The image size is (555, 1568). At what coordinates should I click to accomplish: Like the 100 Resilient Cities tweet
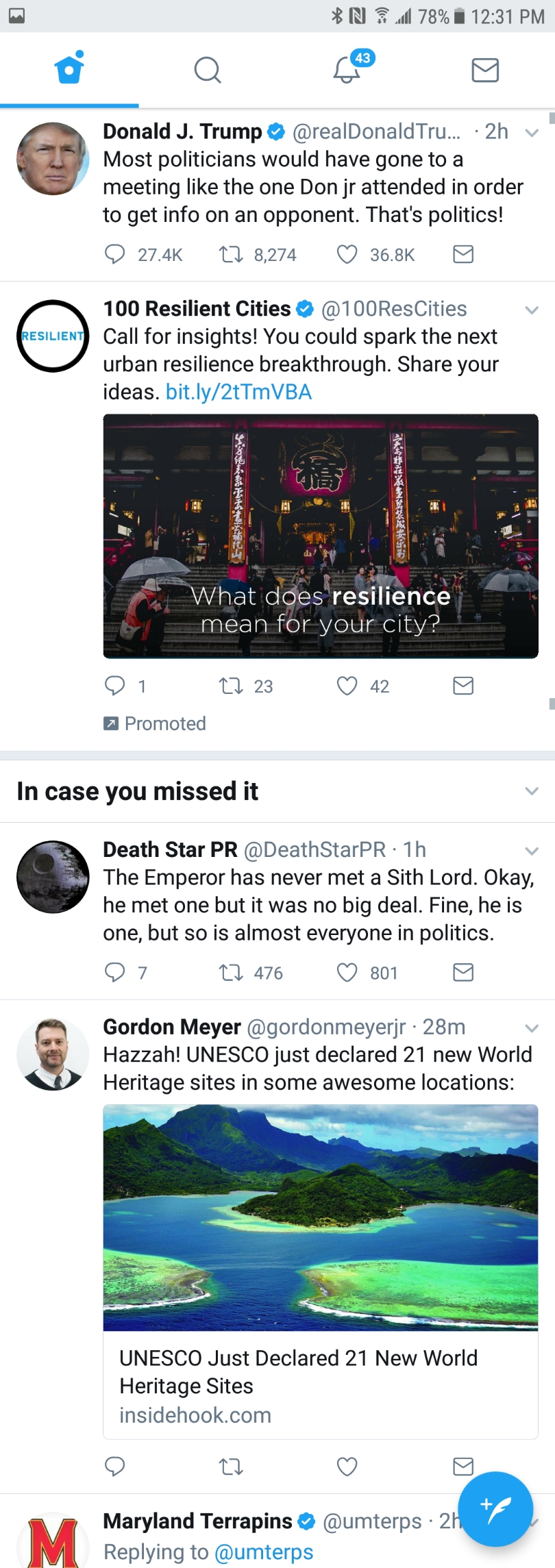click(347, 686)
